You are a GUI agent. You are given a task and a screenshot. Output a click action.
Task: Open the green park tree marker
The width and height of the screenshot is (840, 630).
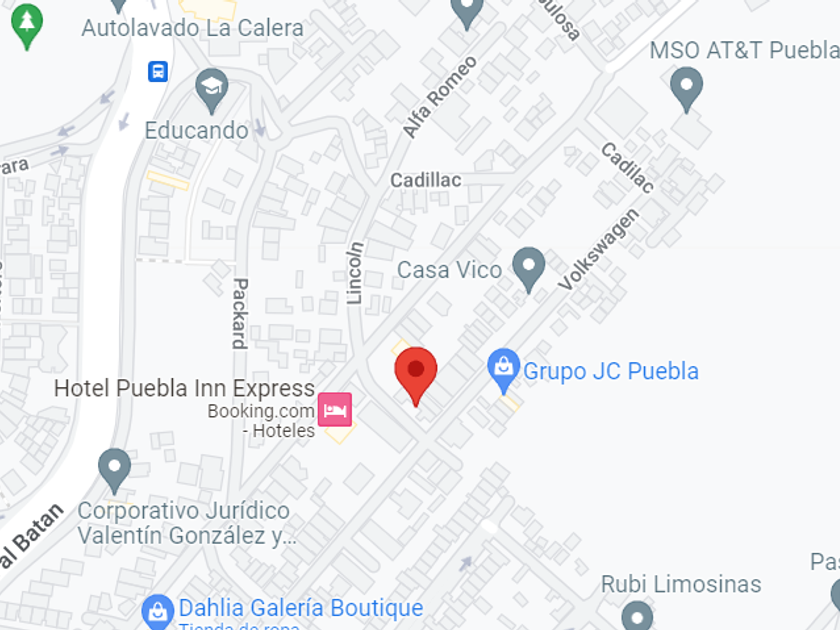pos(27,27)
